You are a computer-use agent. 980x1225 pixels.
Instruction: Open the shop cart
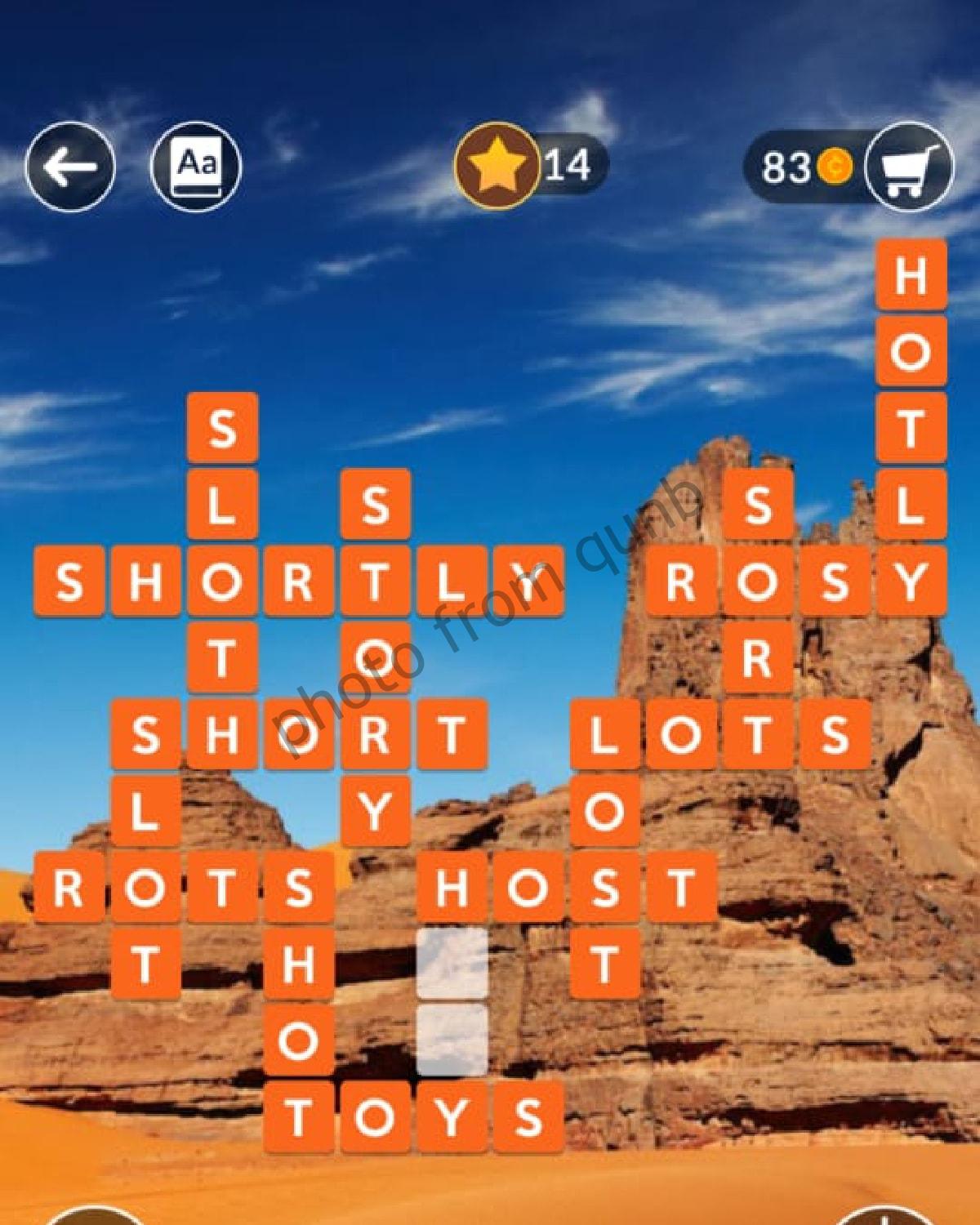908,167
